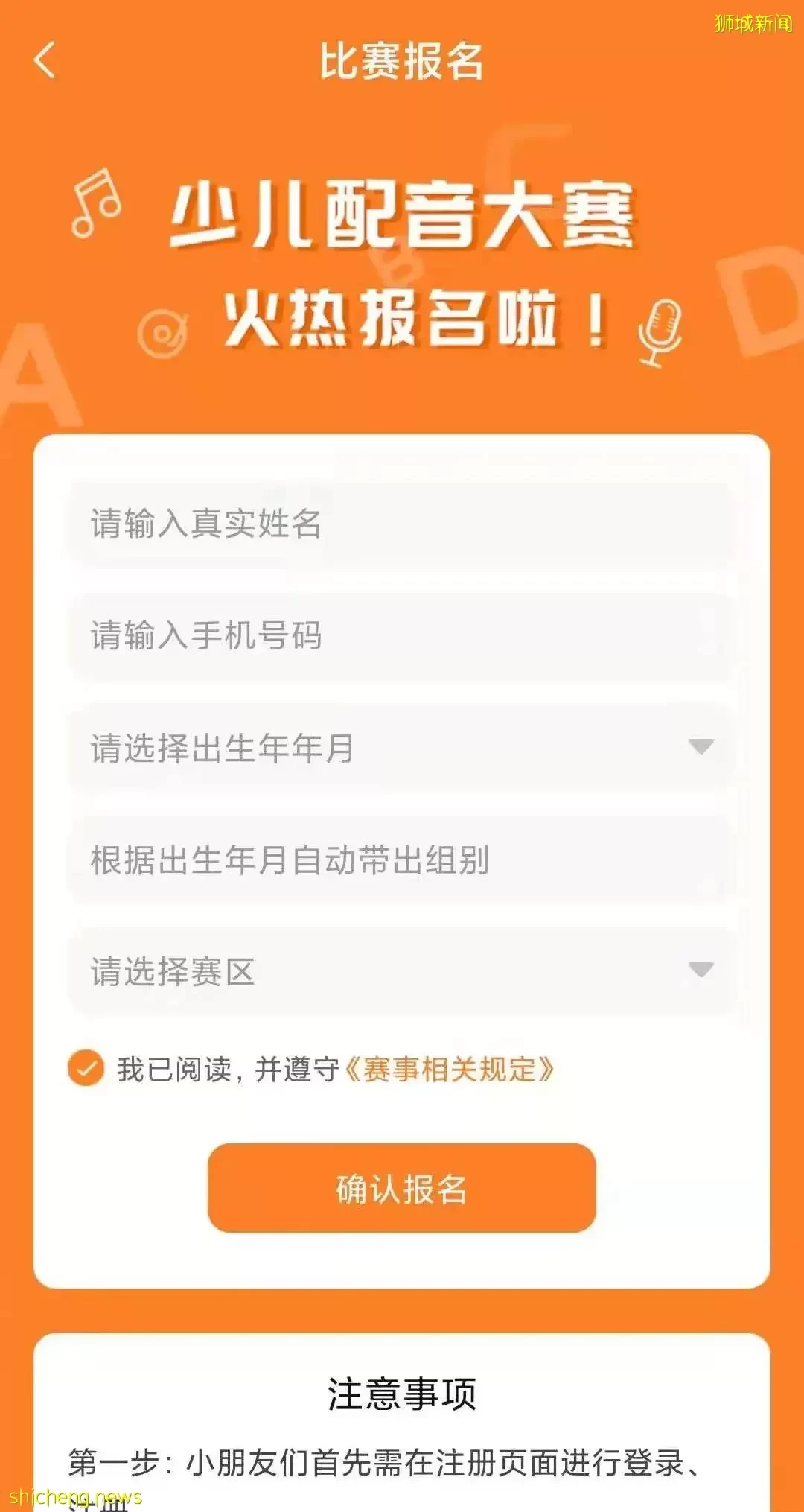804x1512 pixels.
Task: Open the 赛事相关规定 link
Action: pyautogui.click(x=450, y=1070)
